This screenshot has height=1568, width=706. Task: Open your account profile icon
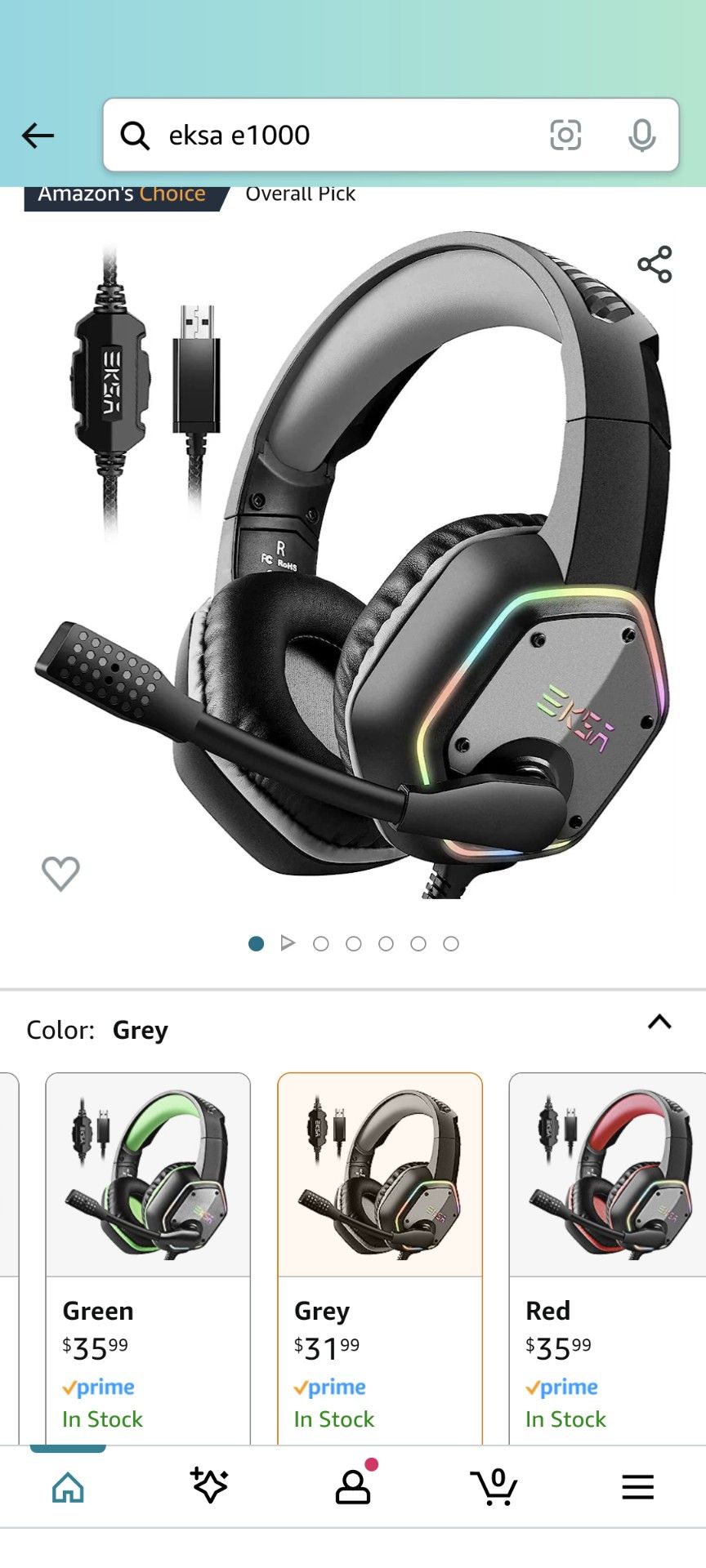click(351, 1488)
